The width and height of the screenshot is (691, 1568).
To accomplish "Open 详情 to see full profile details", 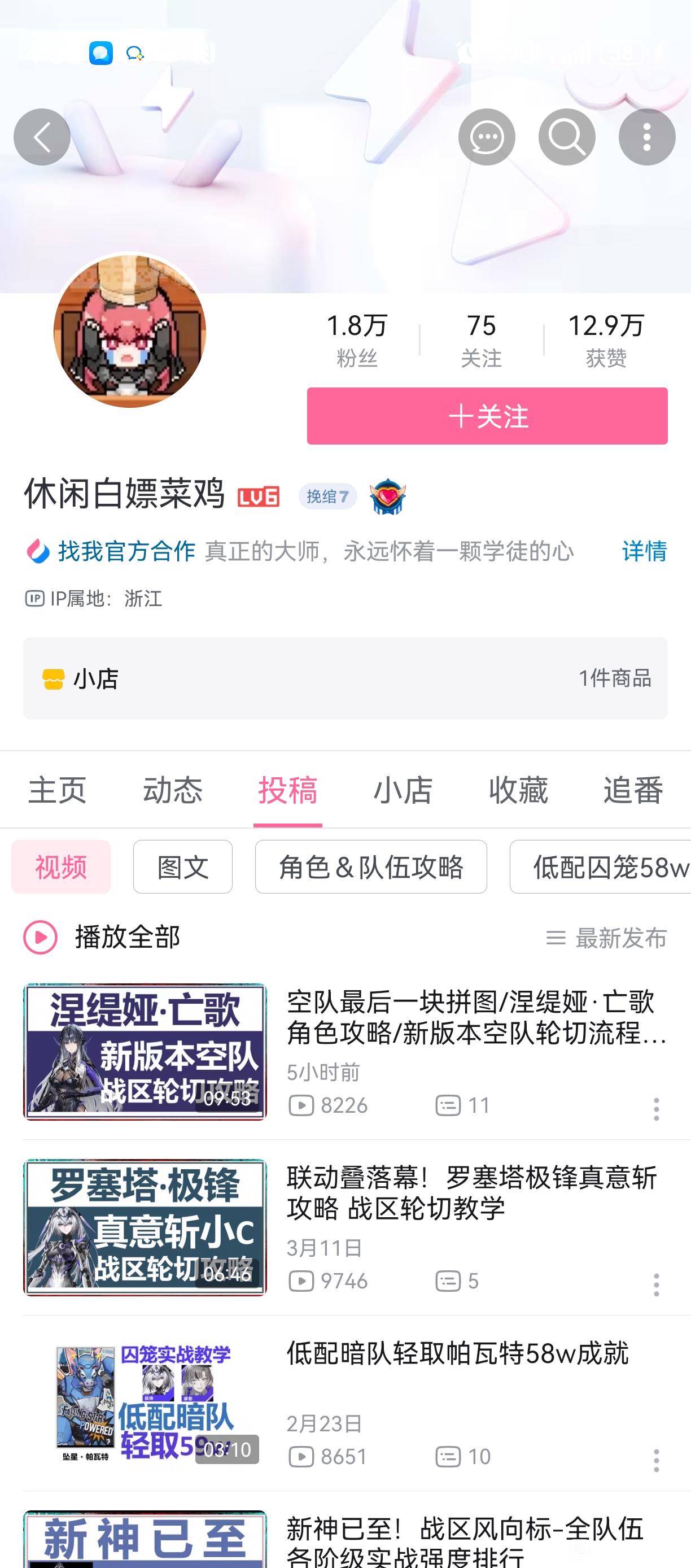I will click(644, 551).
